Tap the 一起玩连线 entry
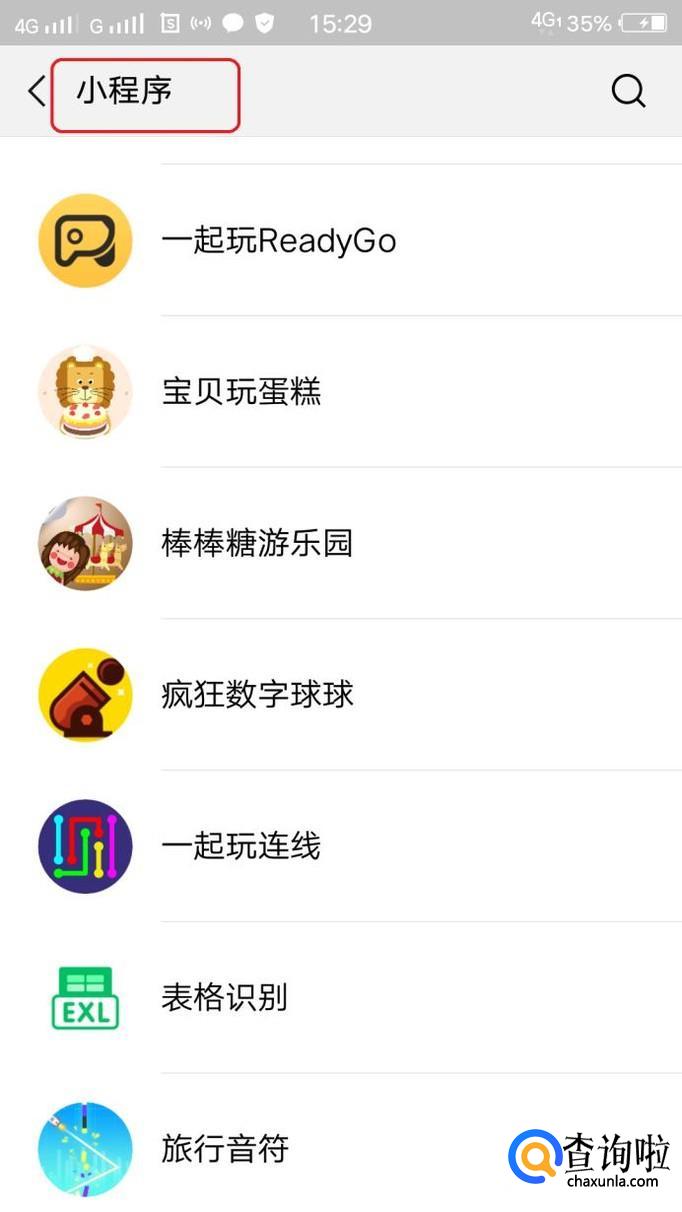Image resolution: width=682 pixels, height=1212 pixels. click(241, 847)
